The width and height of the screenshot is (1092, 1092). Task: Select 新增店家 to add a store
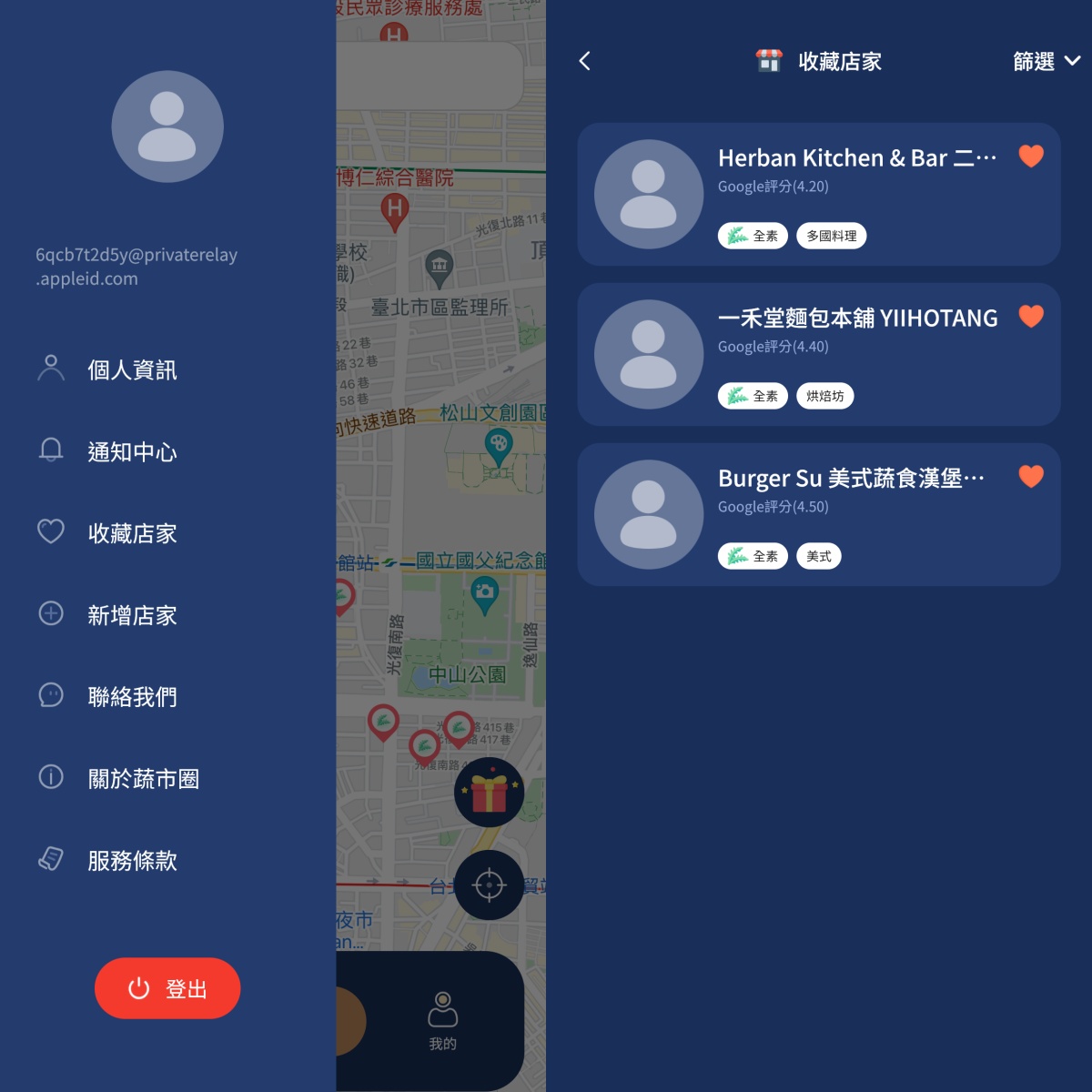131,615
